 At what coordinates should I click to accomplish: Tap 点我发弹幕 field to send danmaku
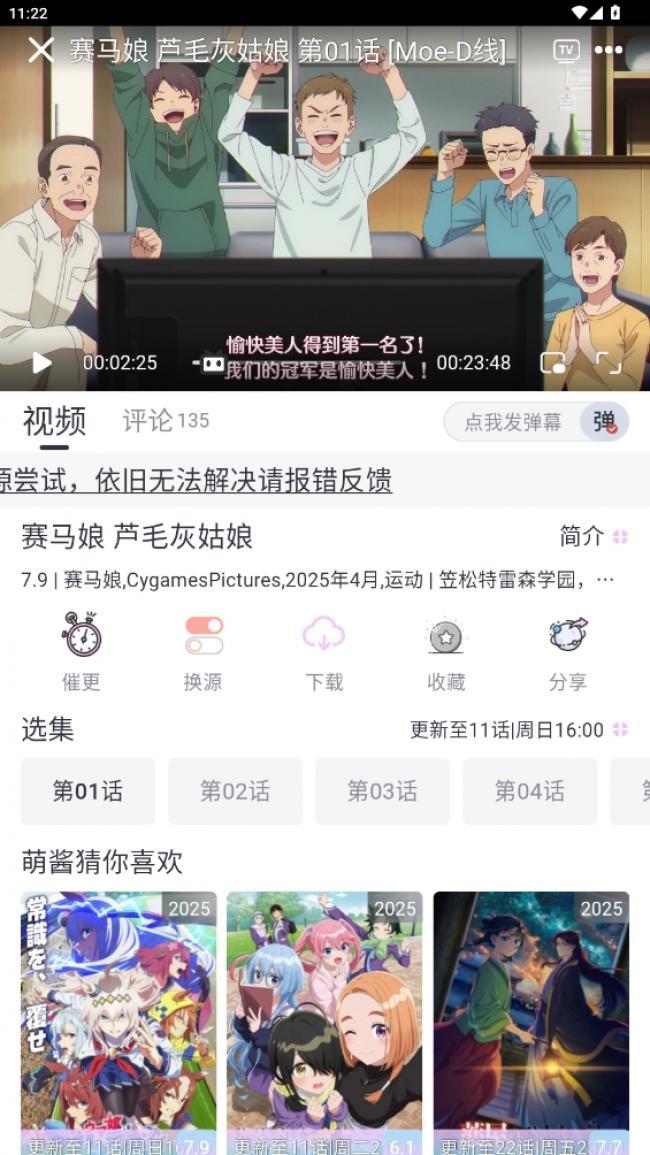tap(512, 422)
